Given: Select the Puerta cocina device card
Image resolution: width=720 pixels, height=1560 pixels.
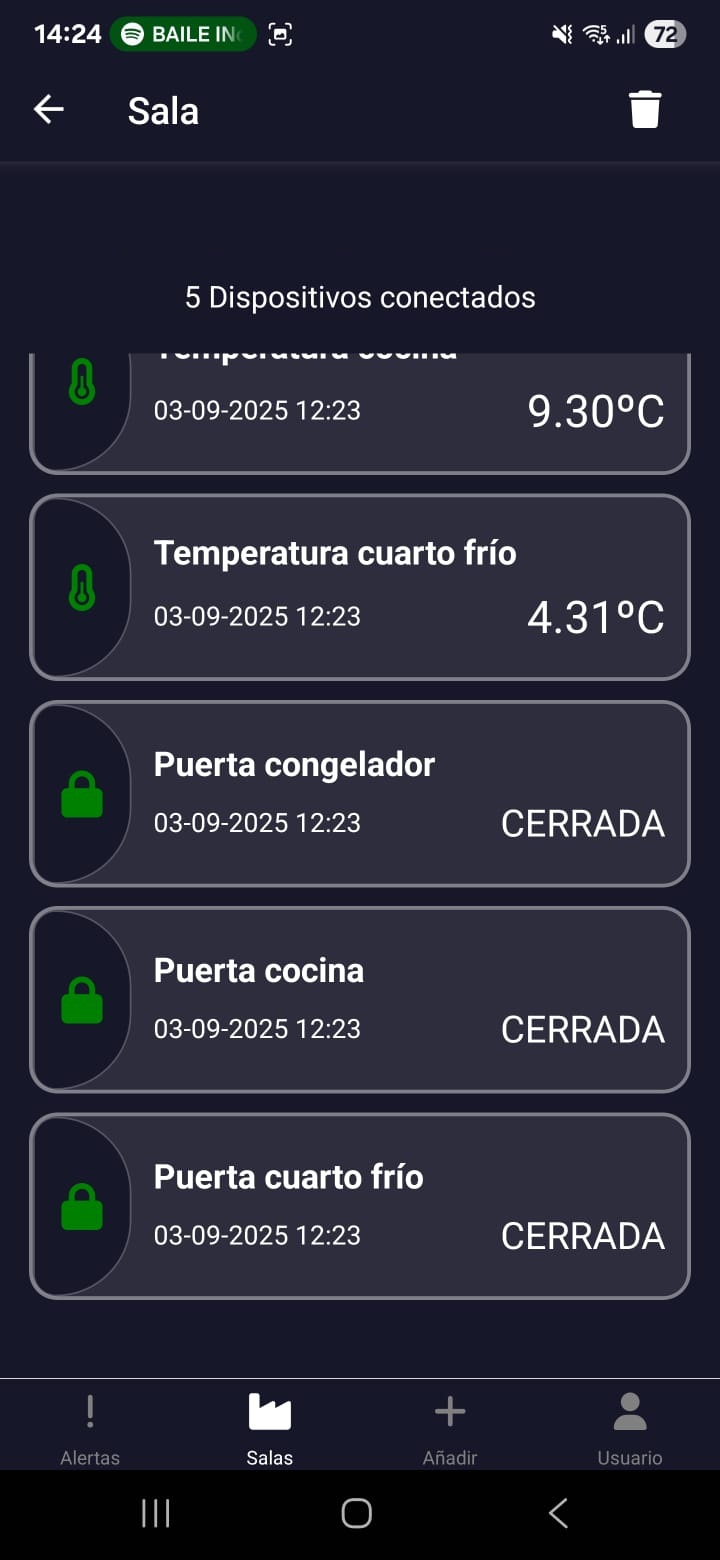Looking at the screenshot, I should coord(360,1000).
